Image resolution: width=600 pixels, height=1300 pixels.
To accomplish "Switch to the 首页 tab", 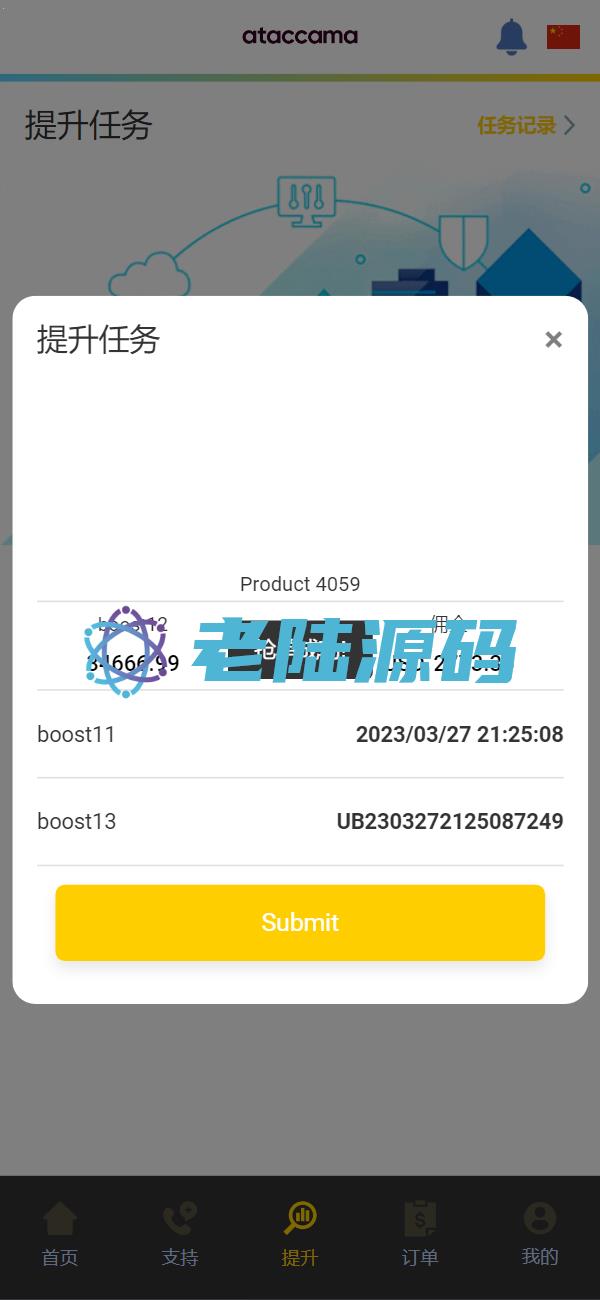I will (60, 1235).
